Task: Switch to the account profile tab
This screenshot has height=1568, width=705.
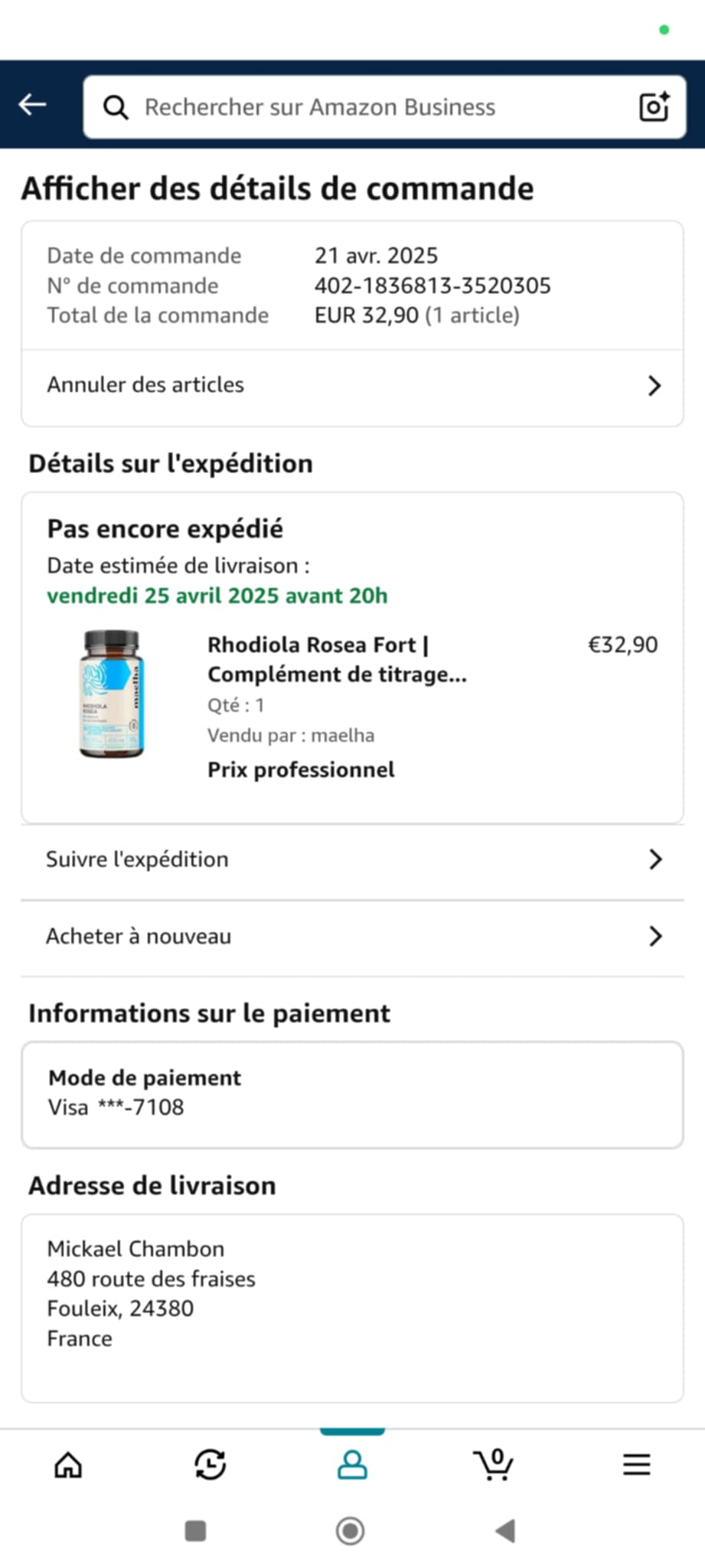Action: point(352,1465)
